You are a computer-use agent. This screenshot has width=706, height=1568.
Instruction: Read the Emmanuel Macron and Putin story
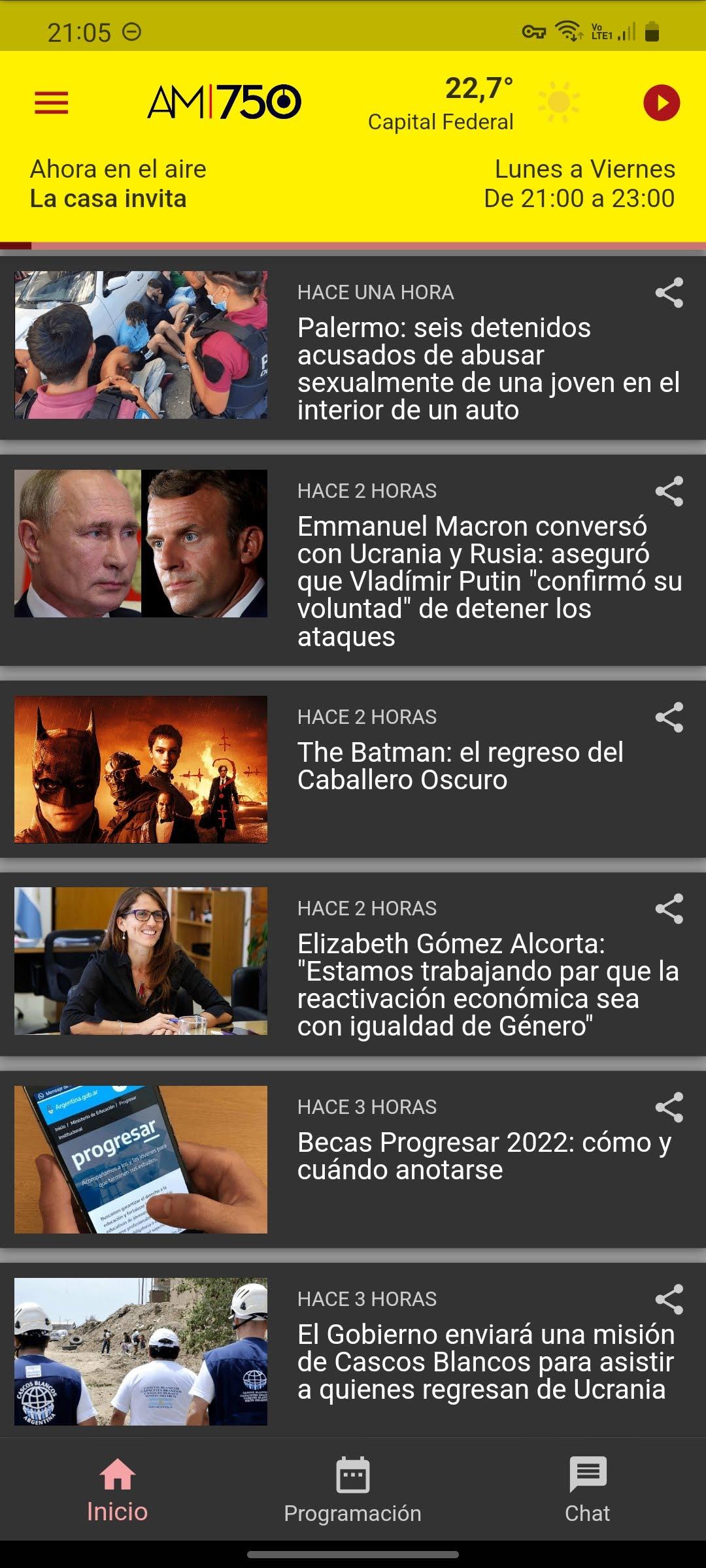(353, 560)
